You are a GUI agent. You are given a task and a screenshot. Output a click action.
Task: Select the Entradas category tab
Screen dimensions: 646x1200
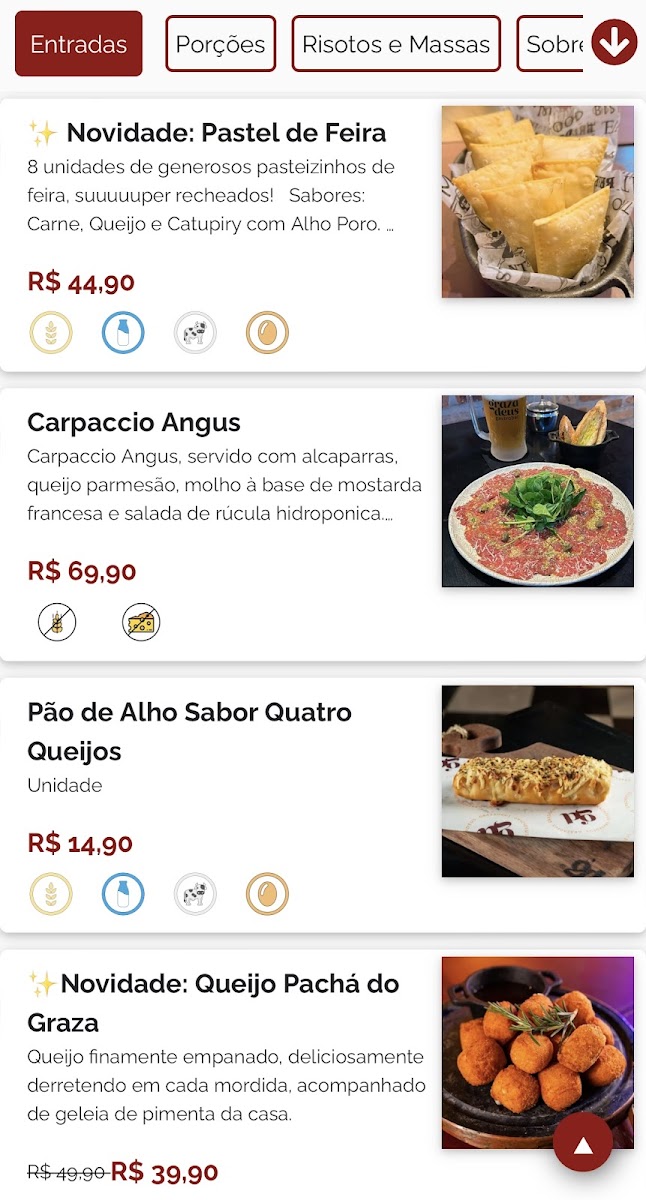tap(79, 44)
